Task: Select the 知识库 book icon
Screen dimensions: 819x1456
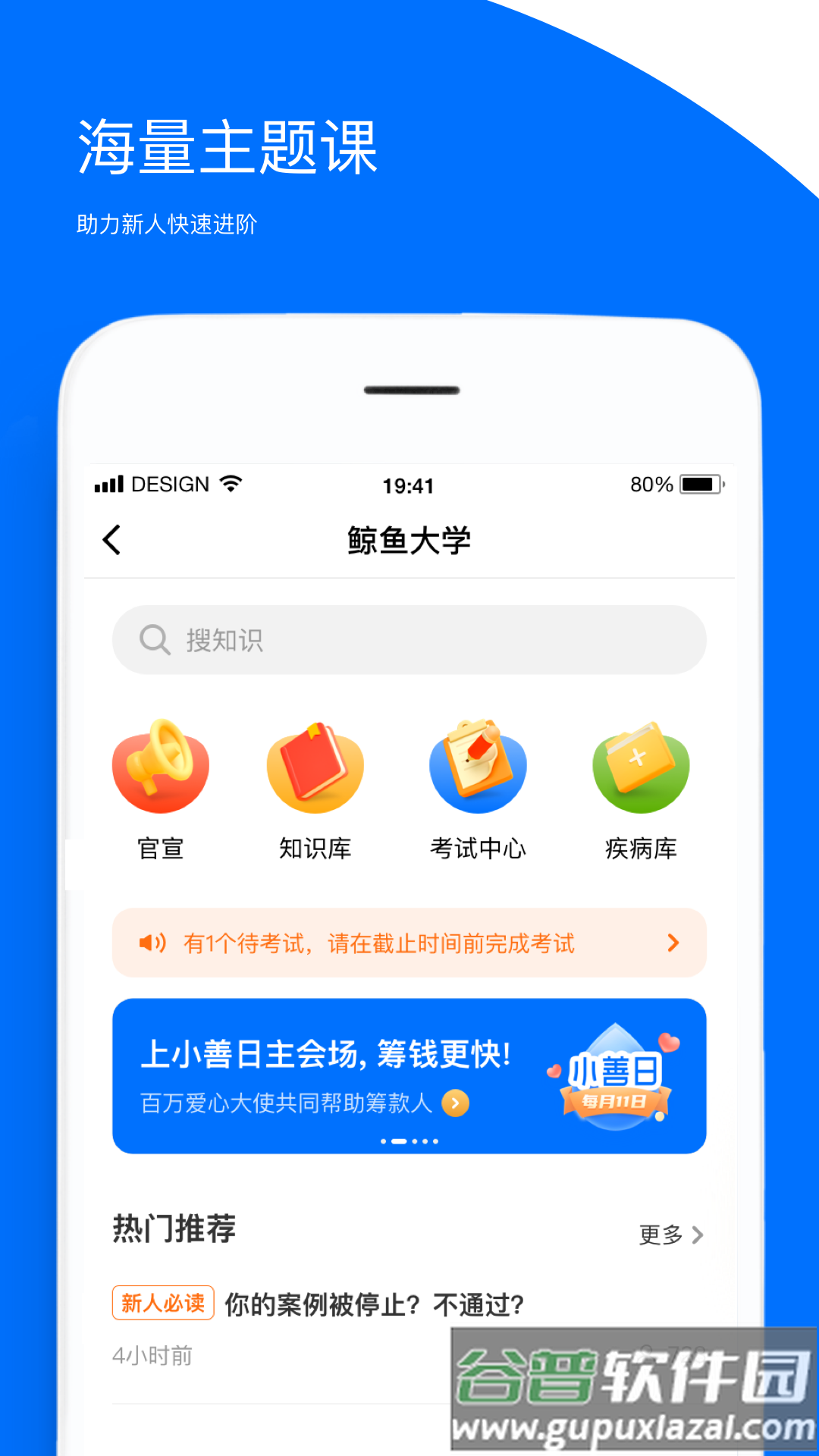Action: point(314,766)
